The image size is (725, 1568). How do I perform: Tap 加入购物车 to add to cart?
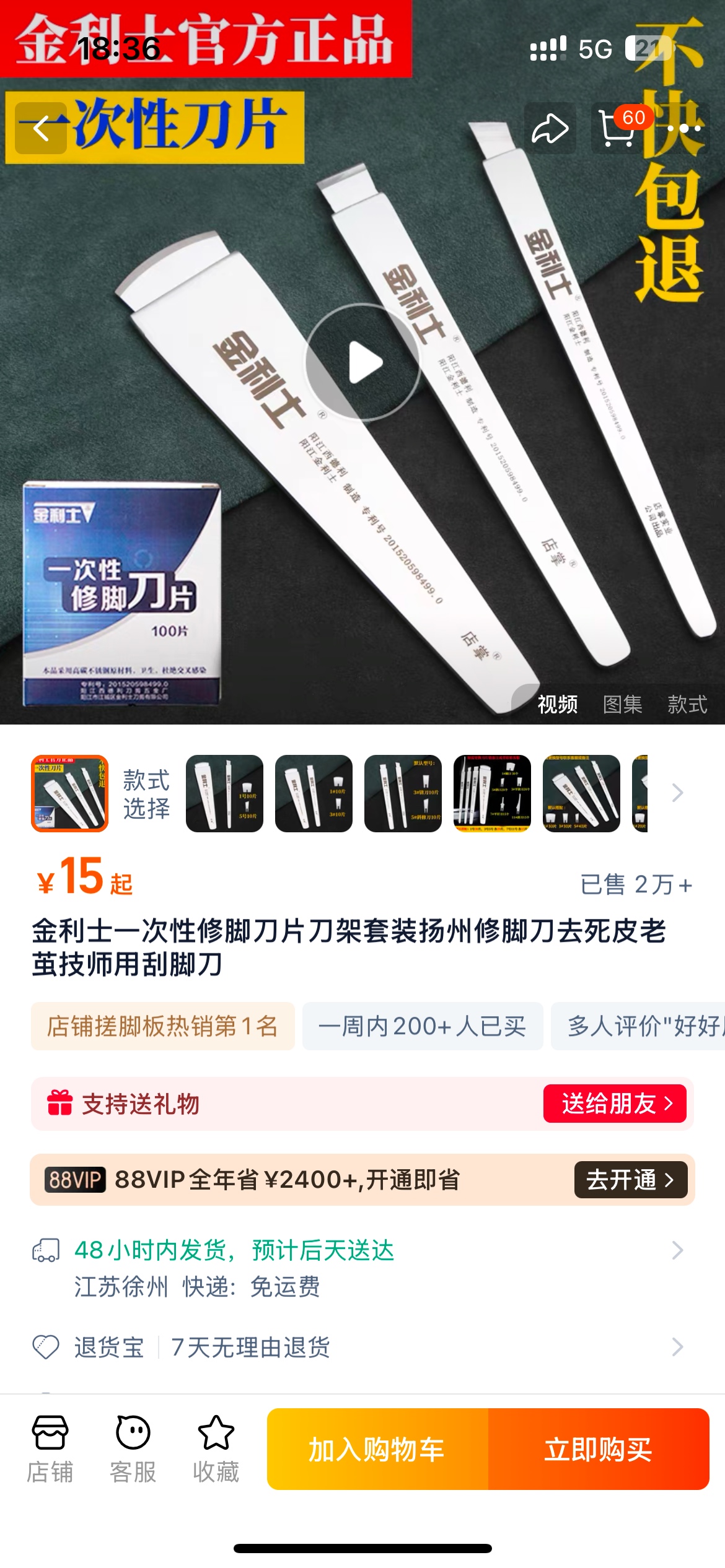(377, 1450)
